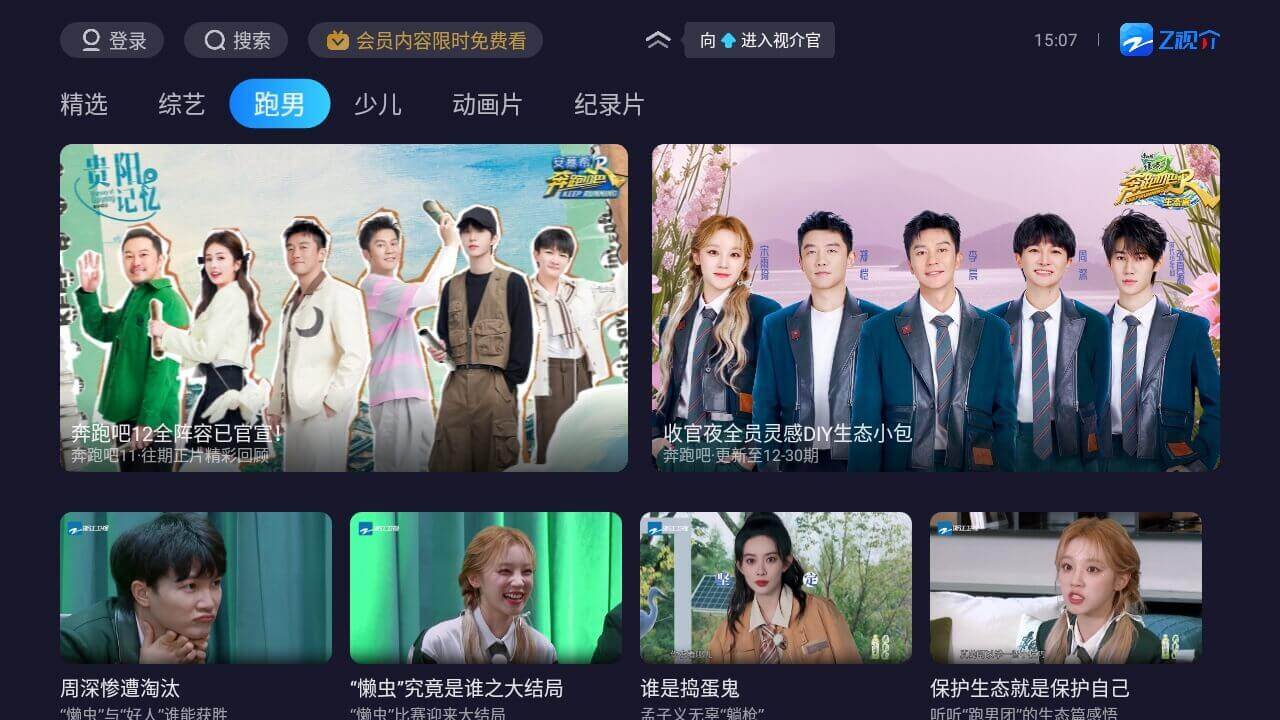The image size is (1280, 720).
Task: Open the 谁是捣蛋鬼 video
Action: pyautogui.click(x=776, y=588)
